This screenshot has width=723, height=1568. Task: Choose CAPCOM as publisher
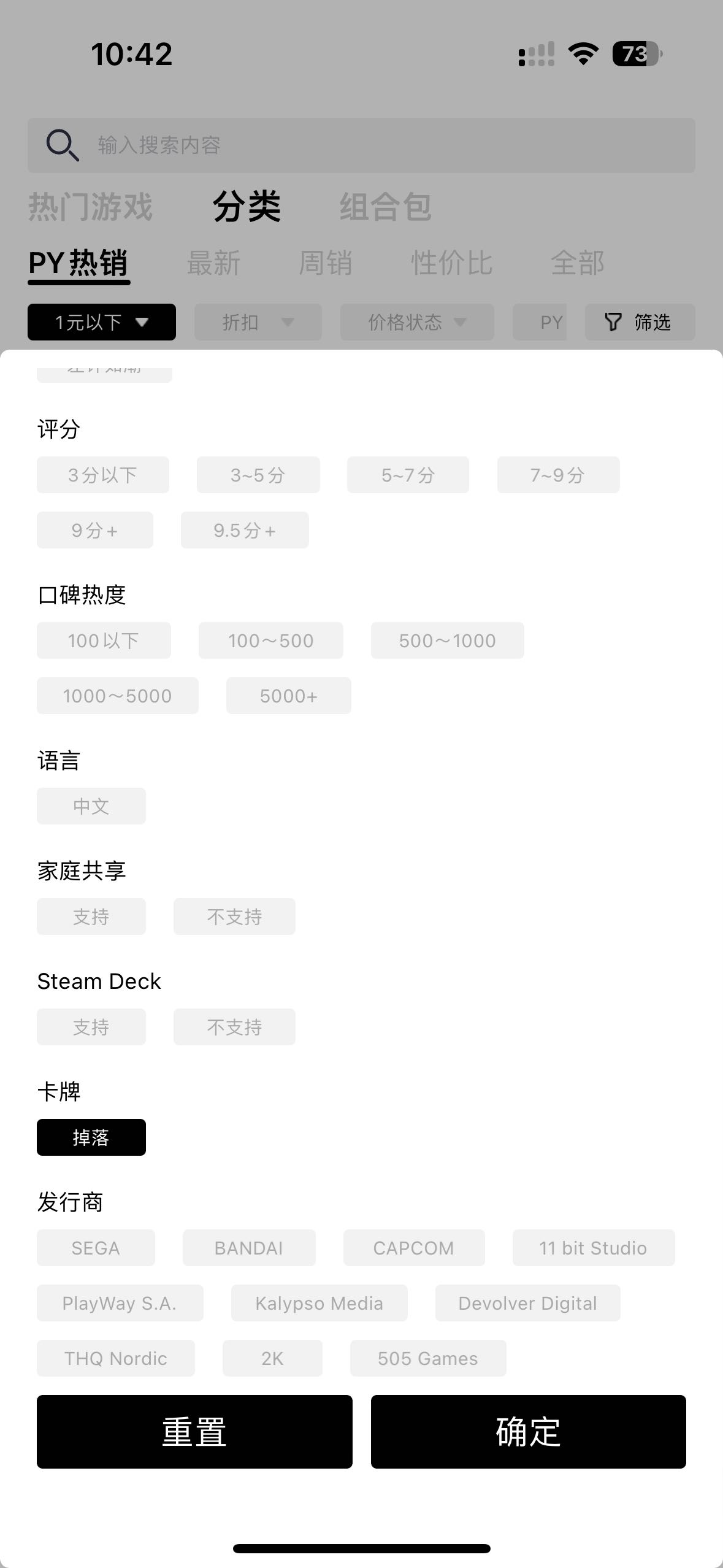tap(414, 1248)
